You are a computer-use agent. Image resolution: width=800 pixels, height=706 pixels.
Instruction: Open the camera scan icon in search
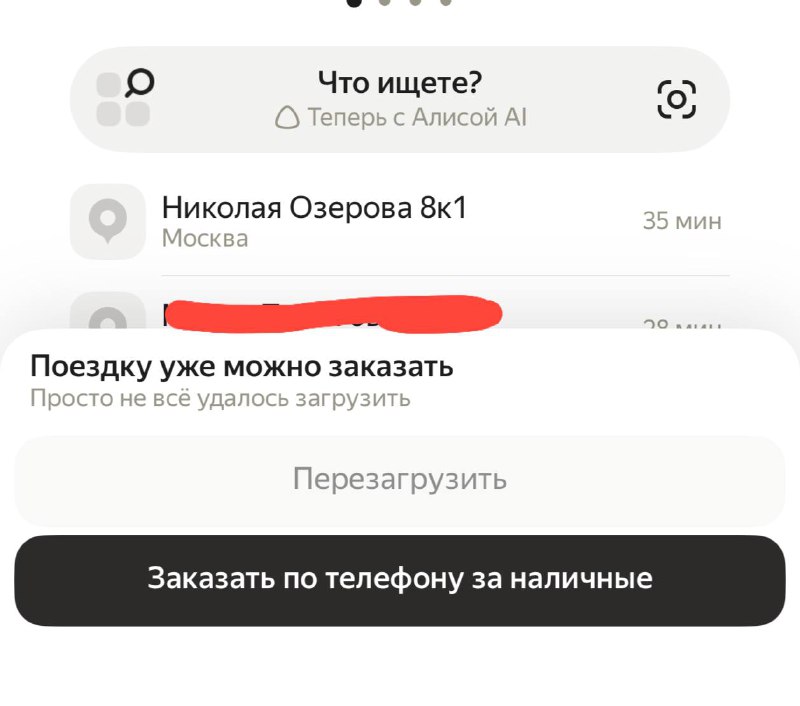tap(676, 99)
